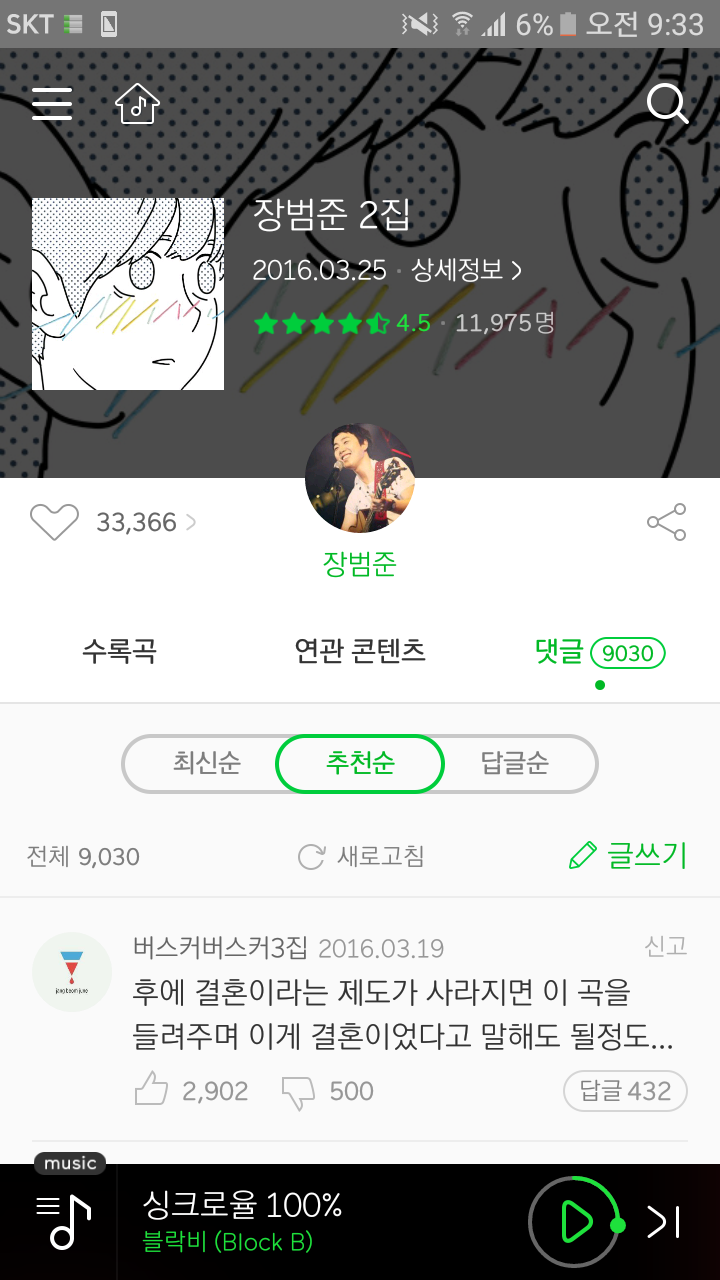Viewport: 720px width, 1280px height.
Task: Write a comment with 글쓰기
Action: (628, 856)
